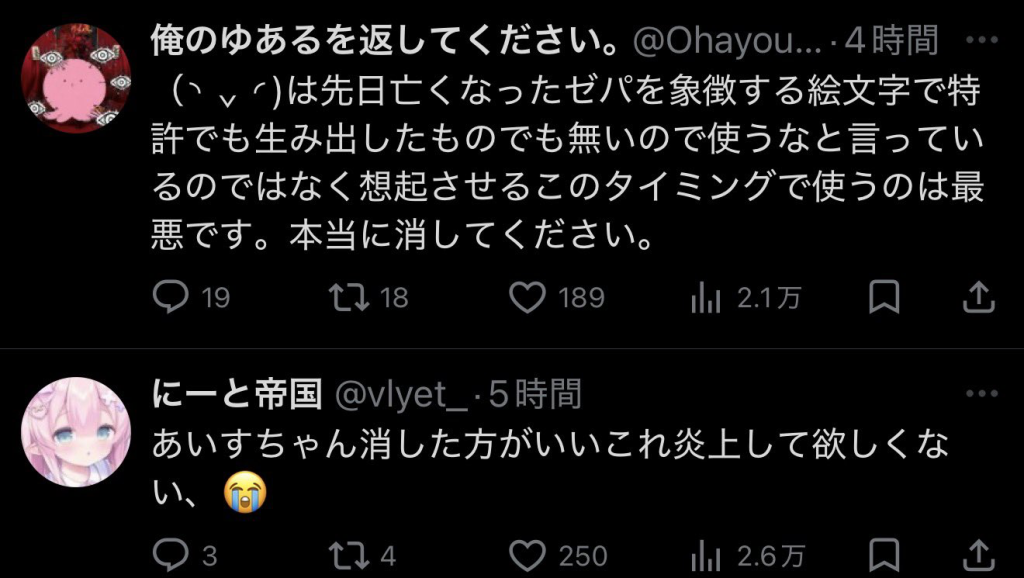Like the tweet with 250 likes
1024x578 pixels.
[527, 554]
